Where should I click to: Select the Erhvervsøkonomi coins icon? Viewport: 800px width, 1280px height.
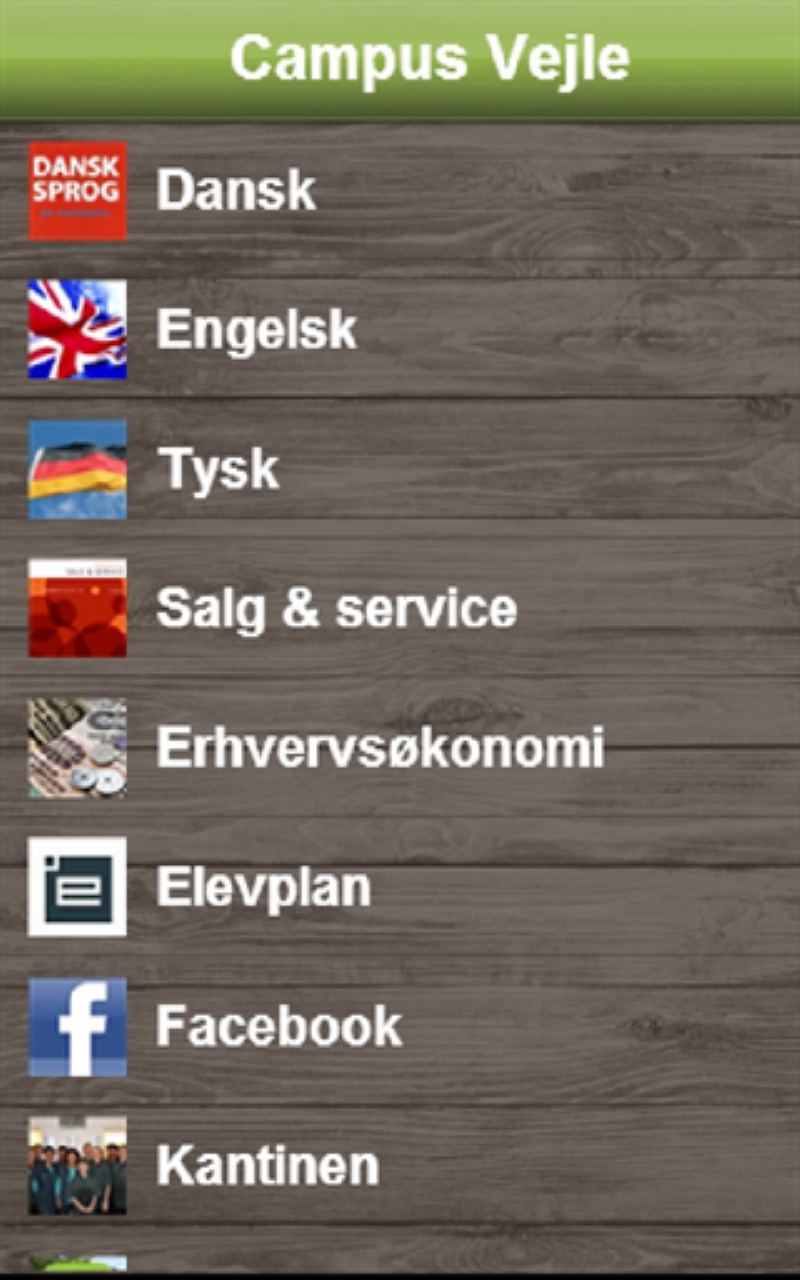(x=77, y=745)
